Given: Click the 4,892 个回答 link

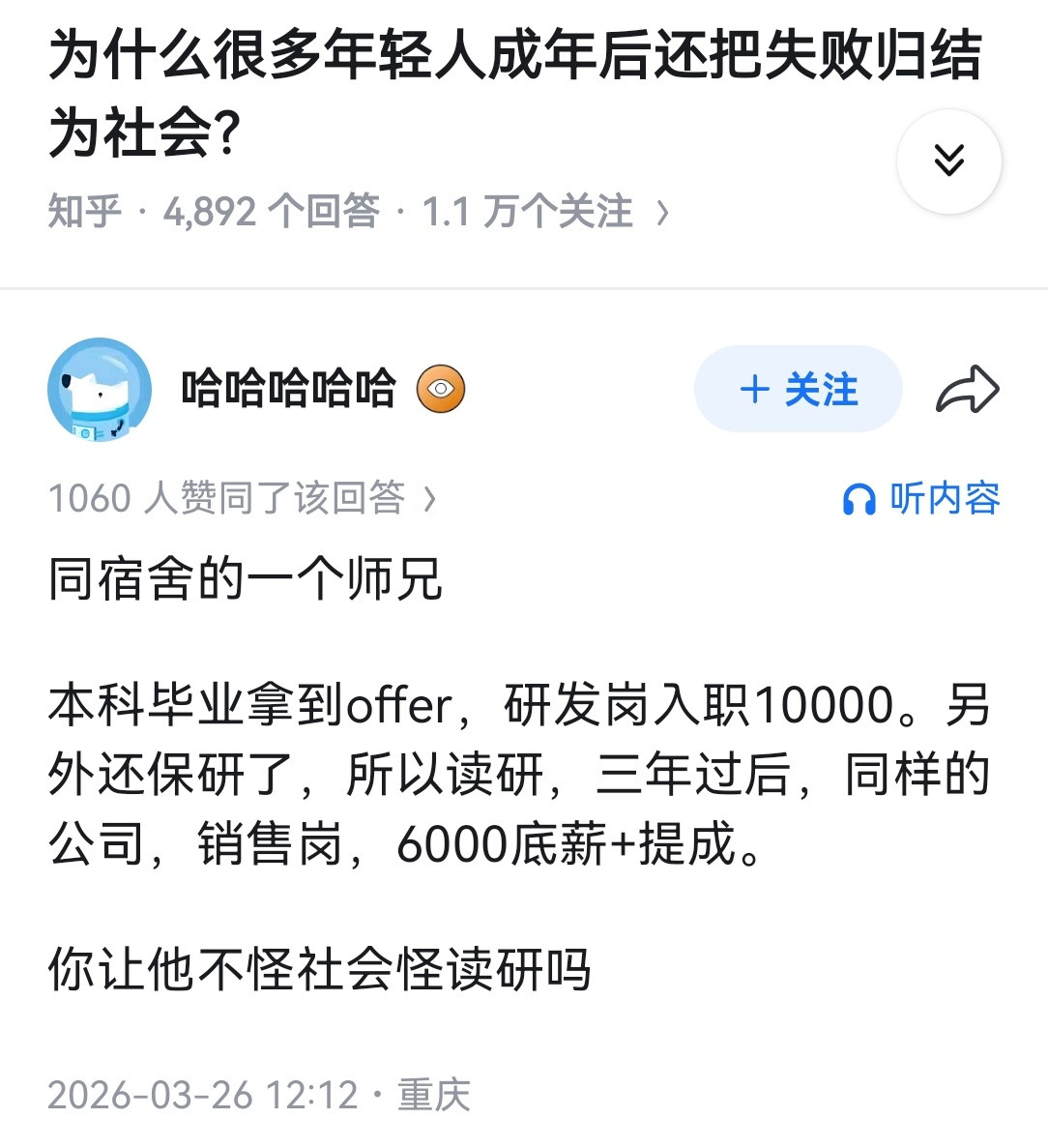Looking at the screenshot, I should click(274, 211).
